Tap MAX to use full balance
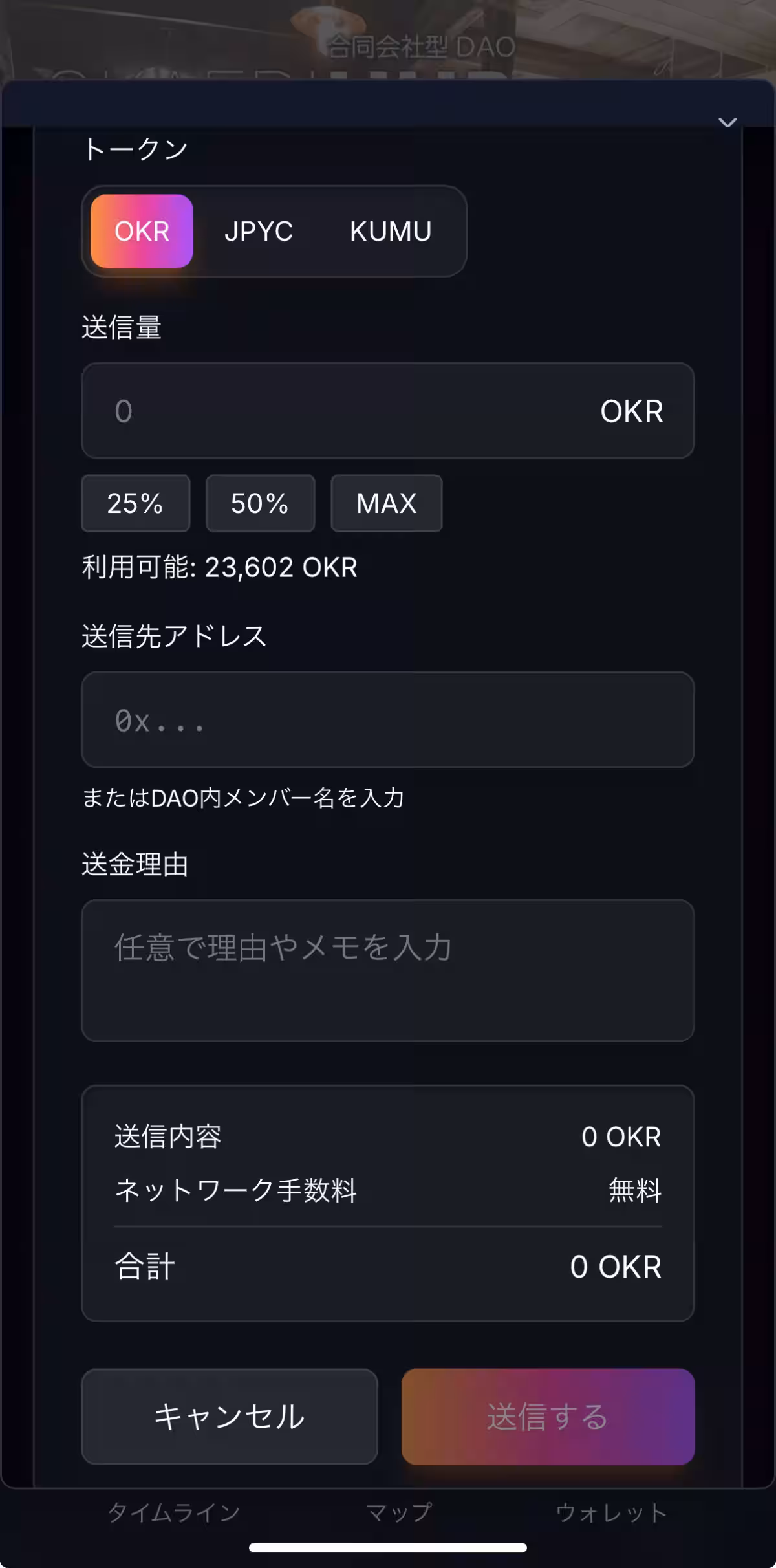The image size is (776, 1568). [386, 504]
